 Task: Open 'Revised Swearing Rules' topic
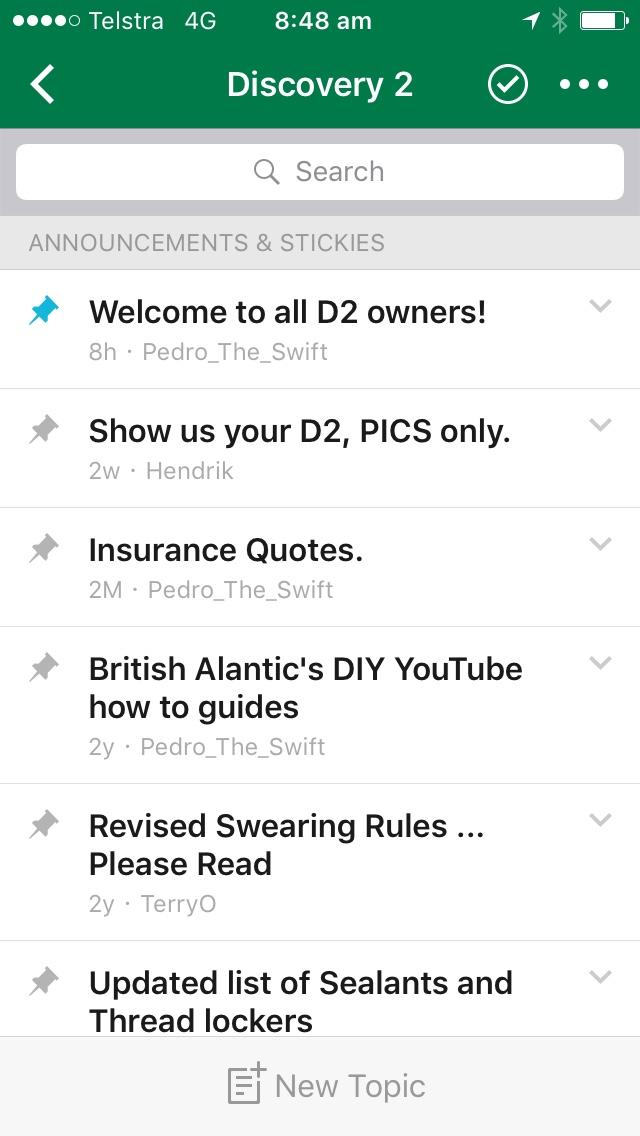click(285, 845)
